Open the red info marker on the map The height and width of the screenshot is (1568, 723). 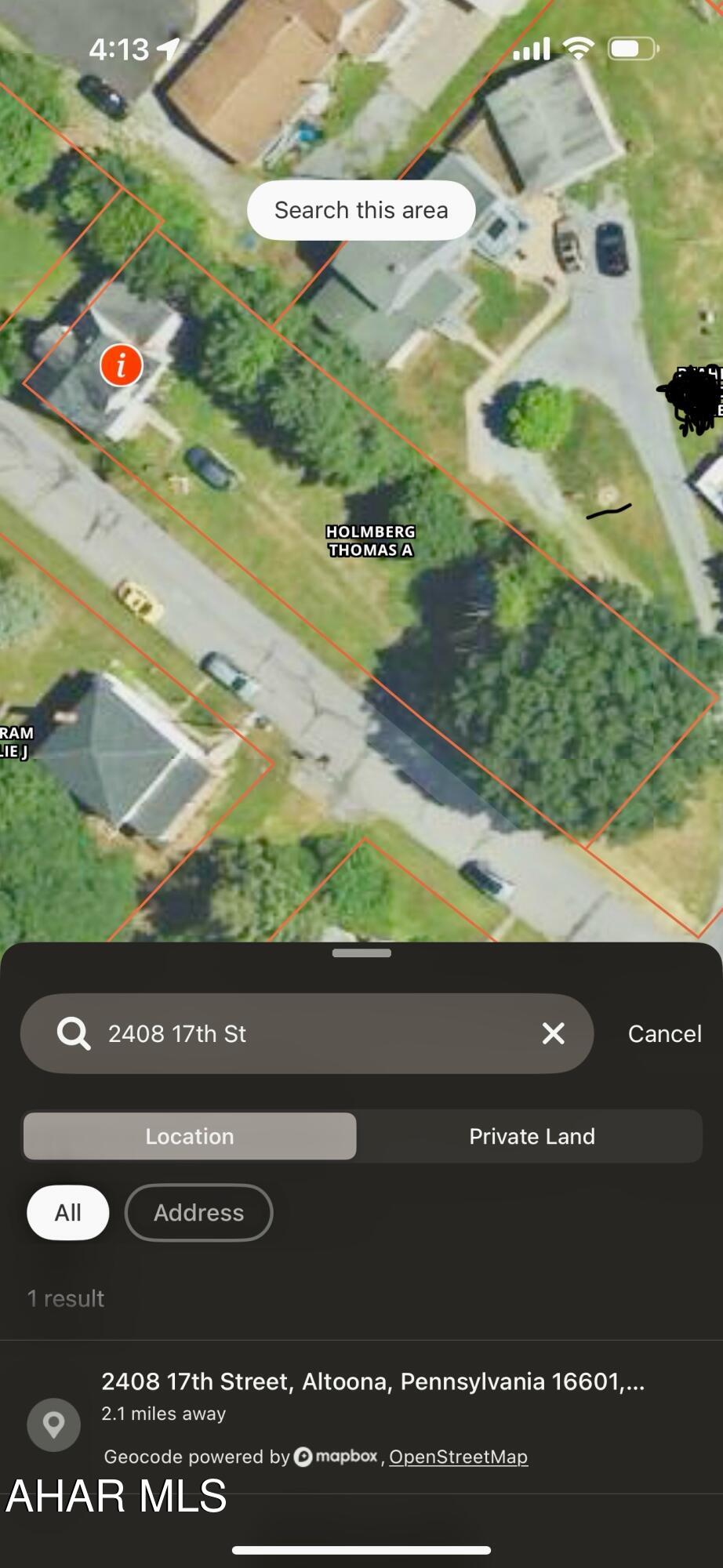point(122,365)
